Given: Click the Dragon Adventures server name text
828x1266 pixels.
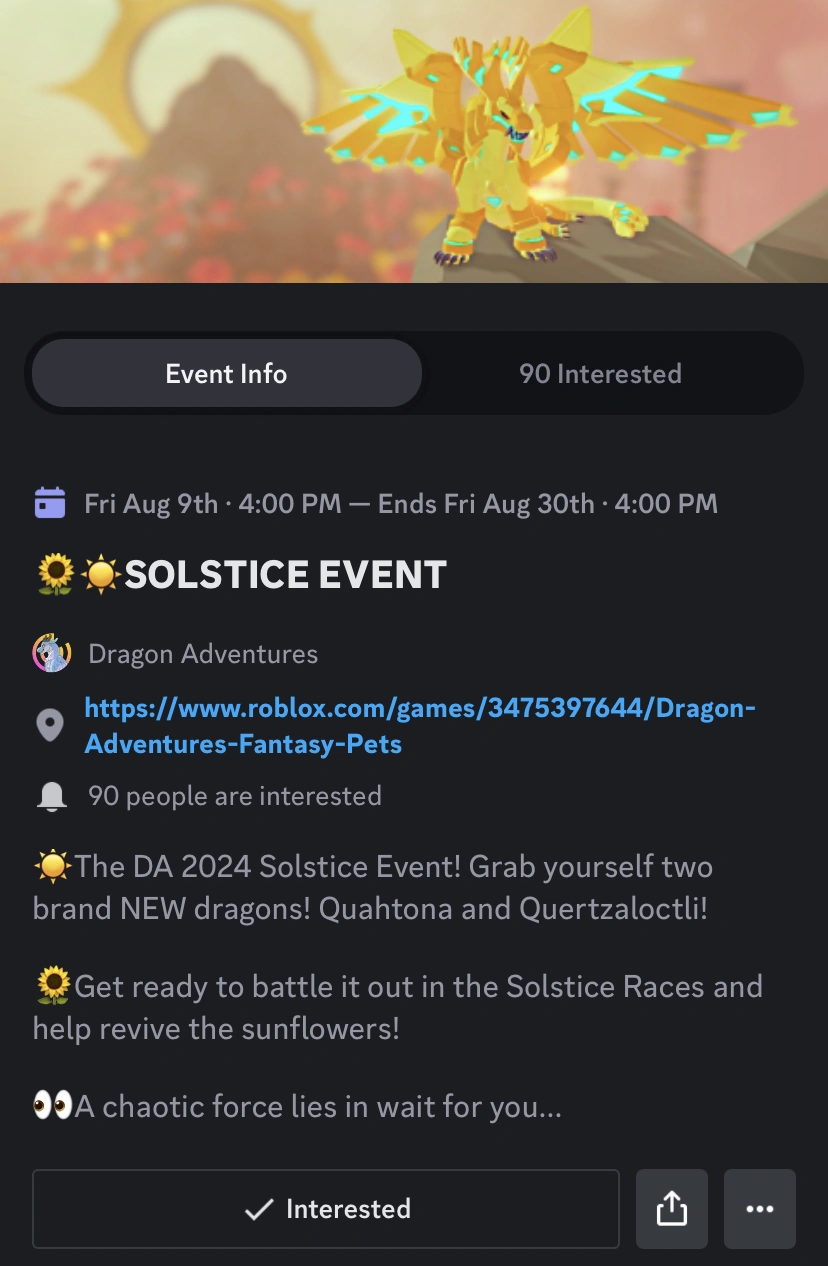Looking at the screenshot, I should pyautogui.click(x=203, y=653).
